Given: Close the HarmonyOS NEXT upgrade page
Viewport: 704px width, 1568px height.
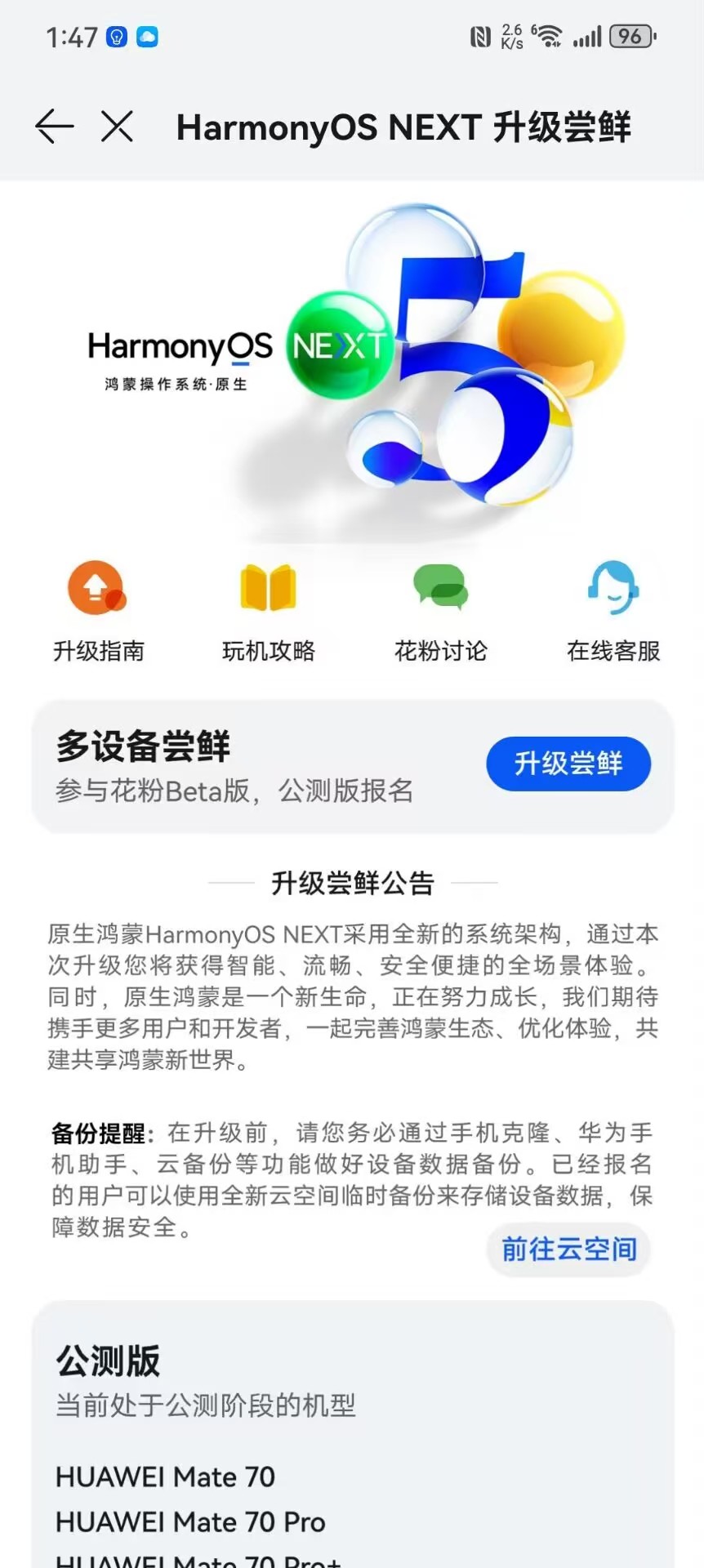Looking at the screenshot, I should pyautogui.click(x=117, y=127).
